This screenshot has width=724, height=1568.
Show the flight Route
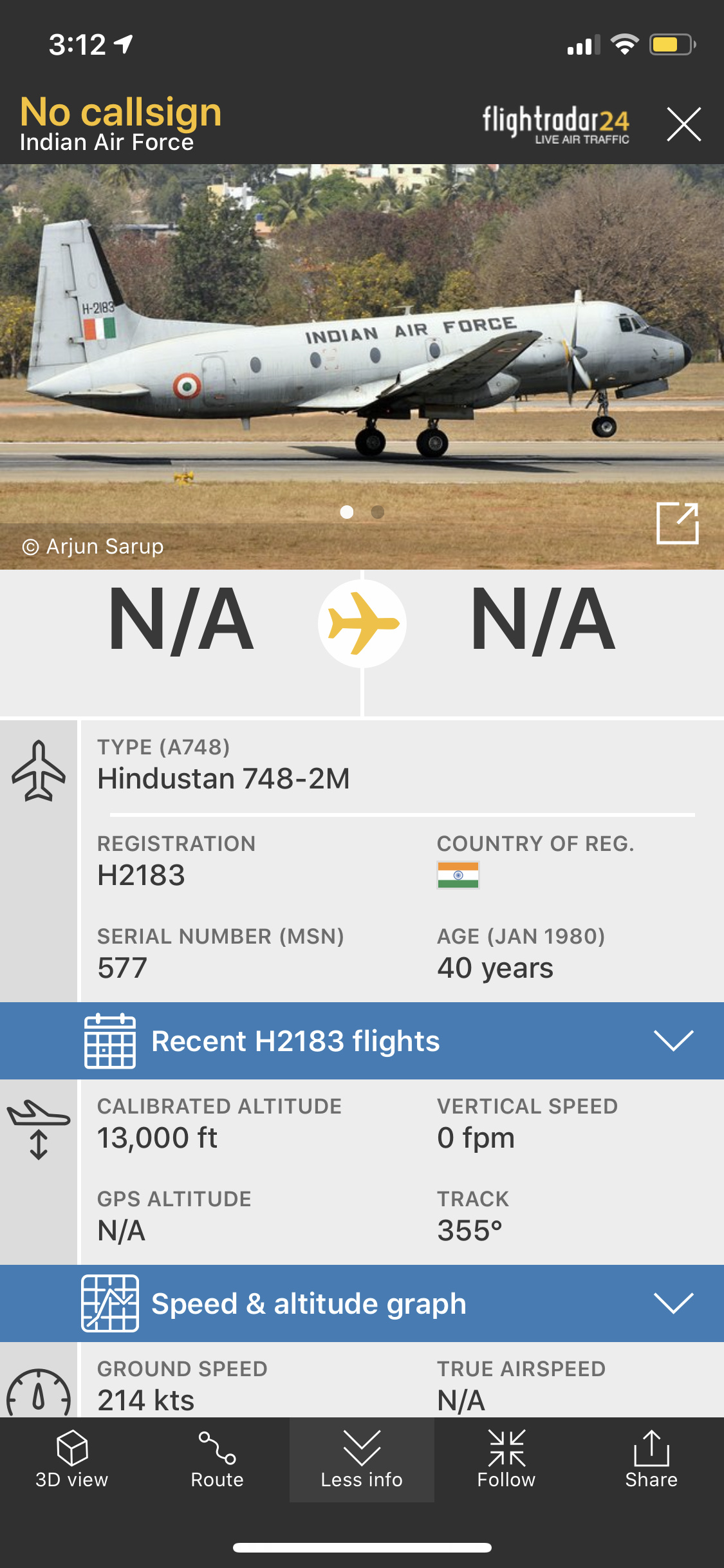217,1460
